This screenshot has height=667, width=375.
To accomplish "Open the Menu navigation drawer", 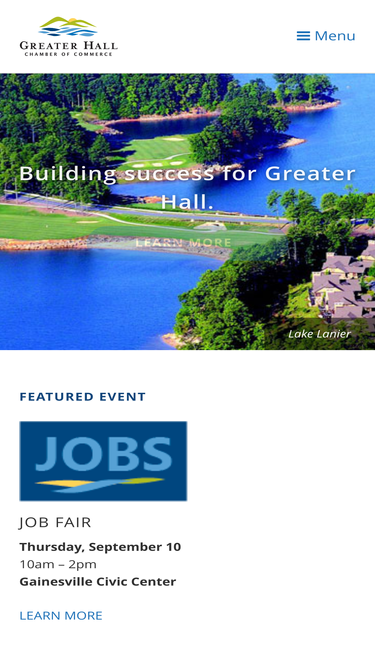I will 326,36.
